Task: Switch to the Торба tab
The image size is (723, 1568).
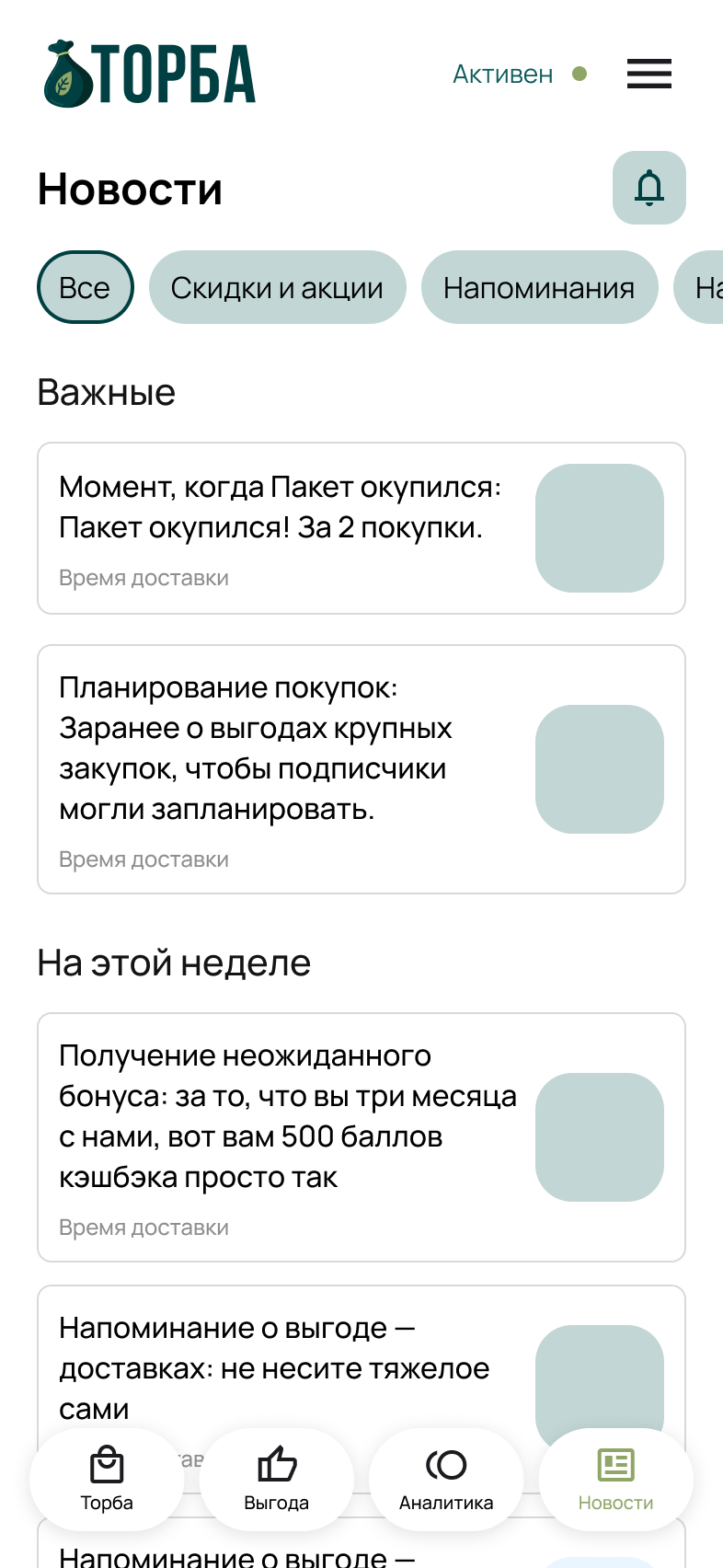Action: [107, 1480]
